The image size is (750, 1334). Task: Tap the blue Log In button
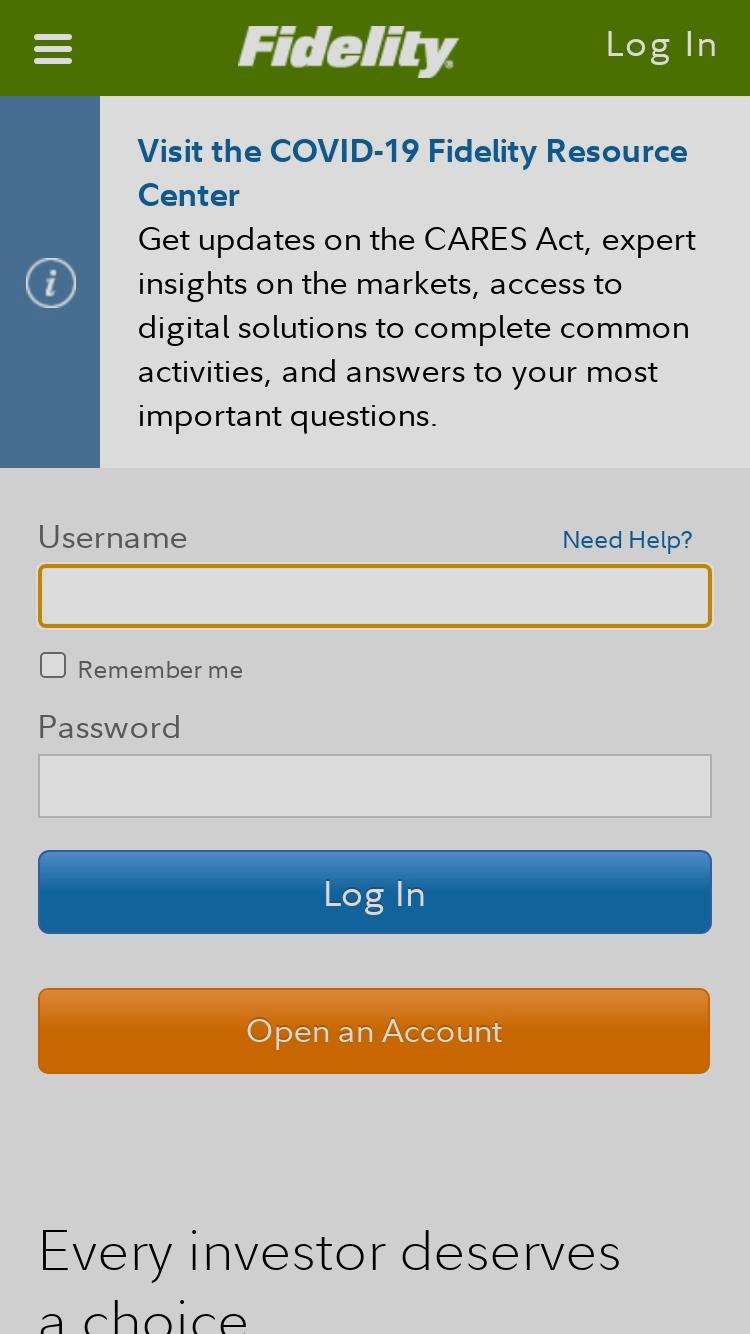[x=375, y=892]
